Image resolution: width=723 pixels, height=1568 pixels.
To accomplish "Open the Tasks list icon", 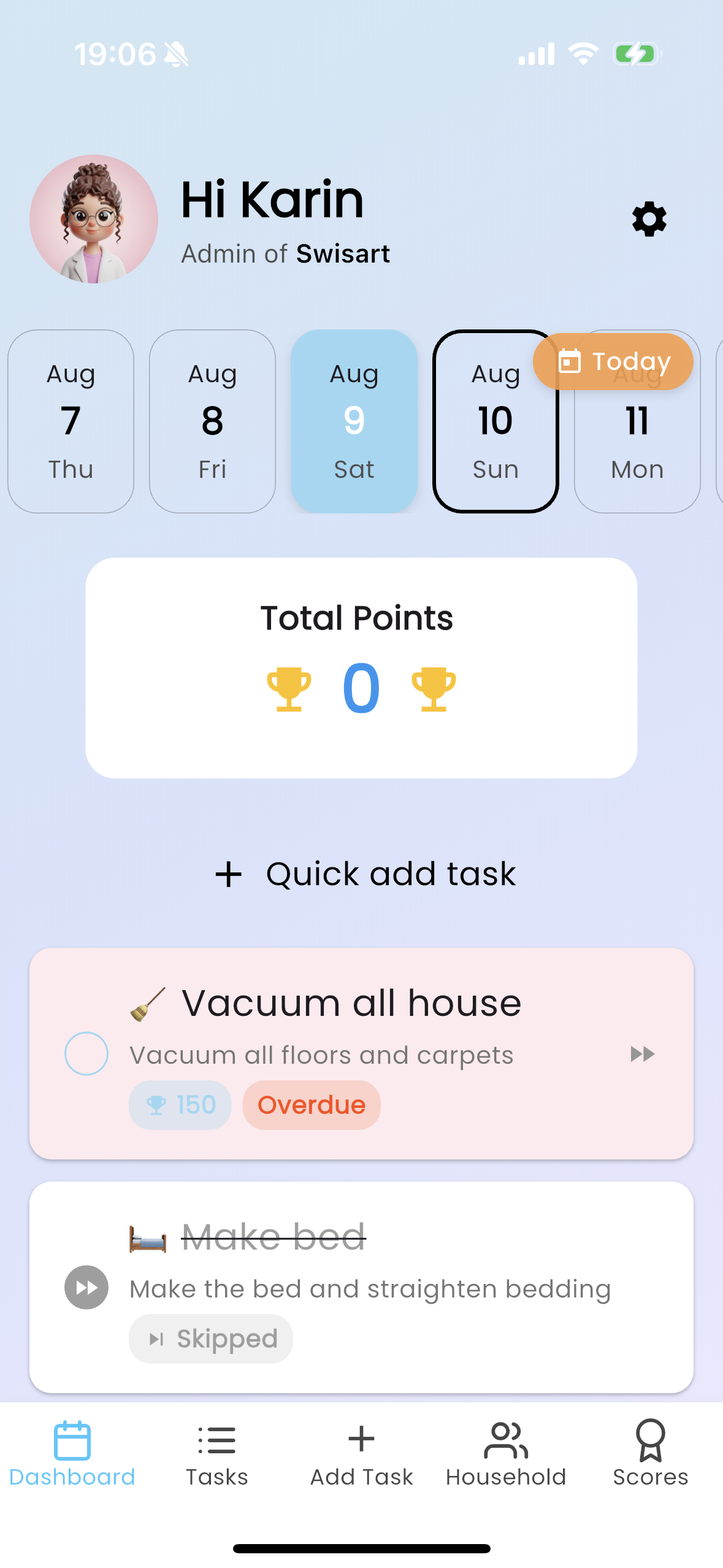I will [216, 1440].
